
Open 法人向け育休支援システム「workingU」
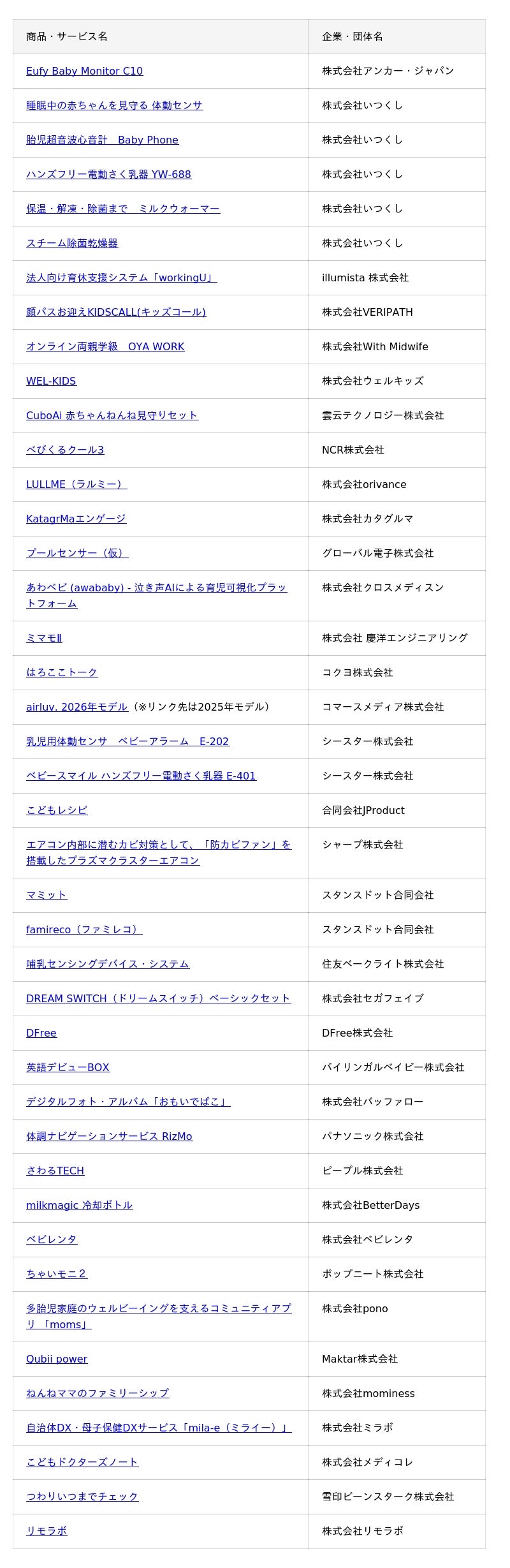point(121,278)
